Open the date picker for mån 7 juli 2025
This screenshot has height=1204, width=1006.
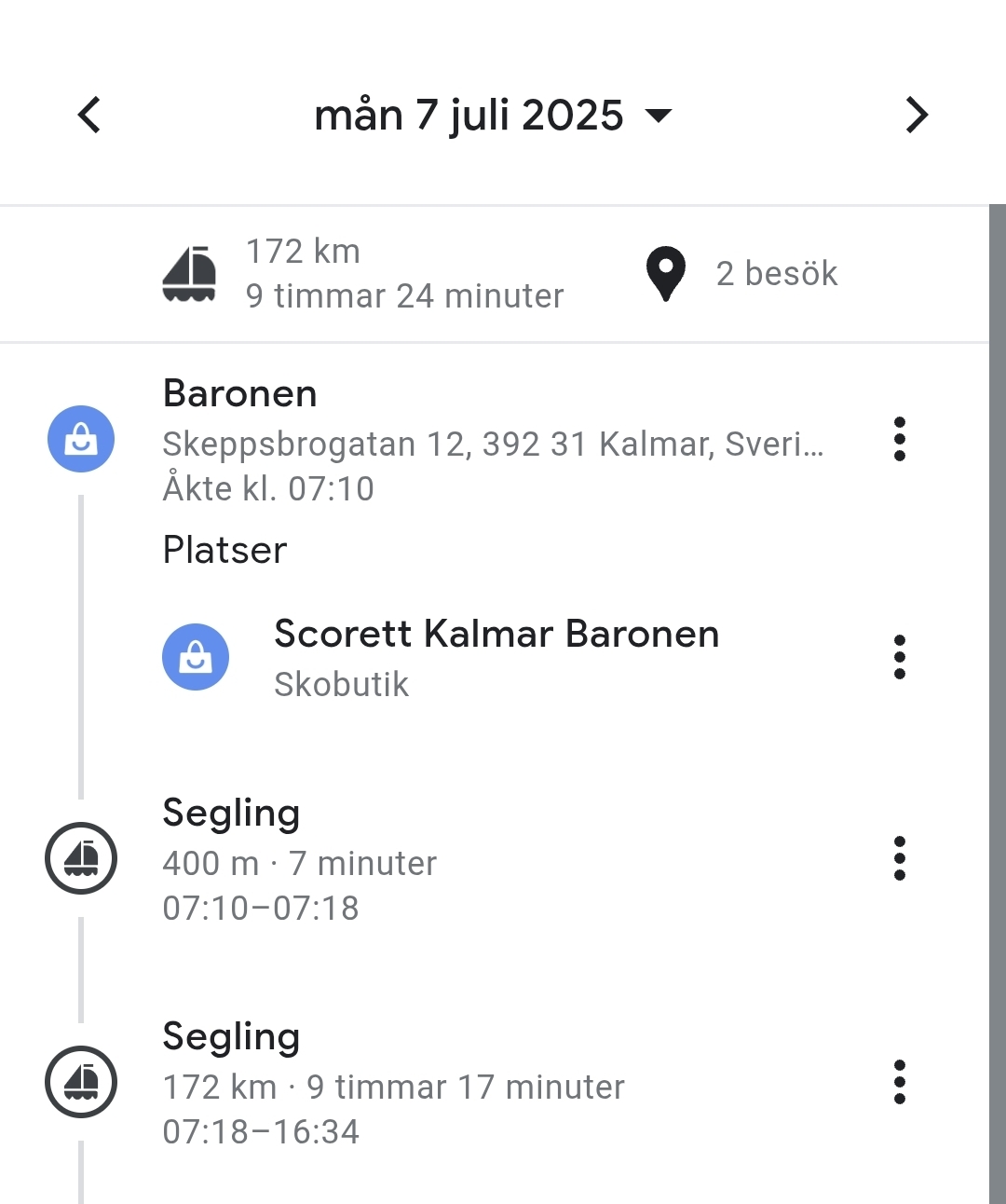point(493,116)
